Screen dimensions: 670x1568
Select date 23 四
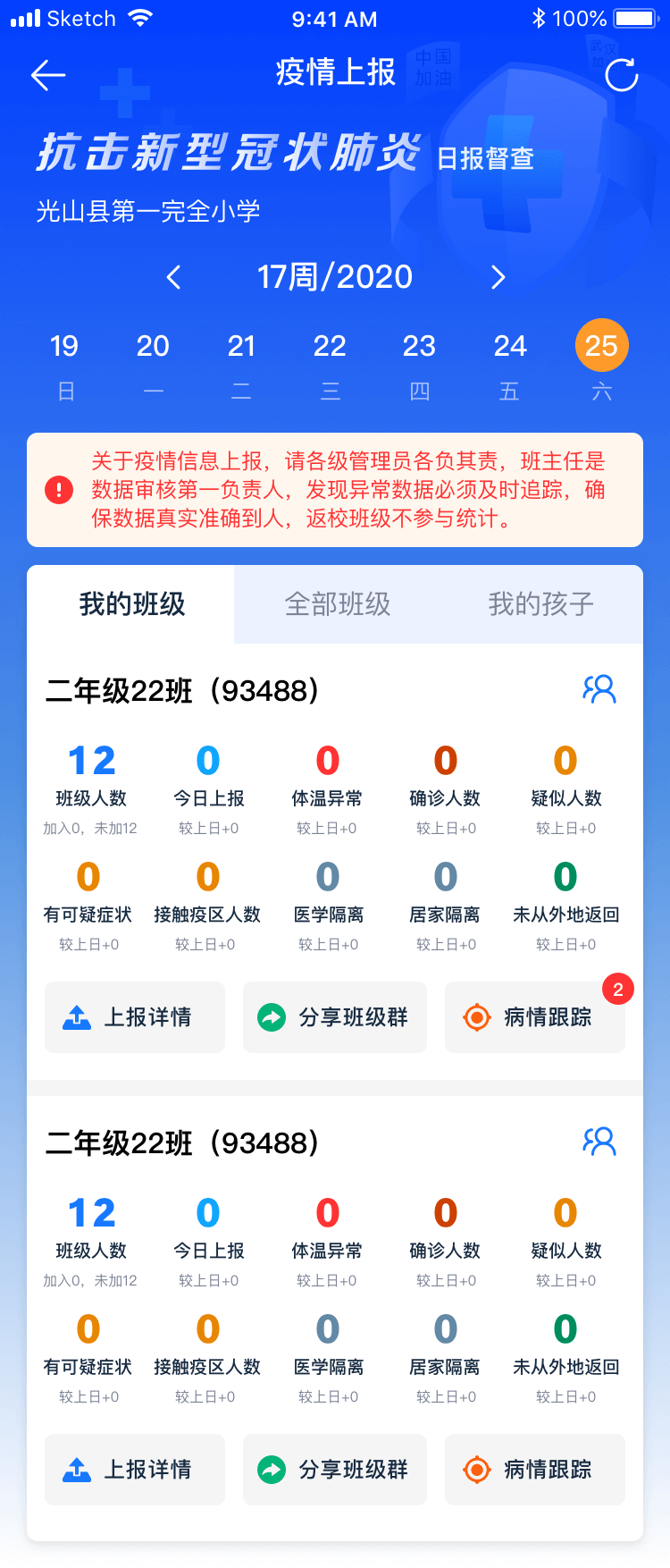419,363
